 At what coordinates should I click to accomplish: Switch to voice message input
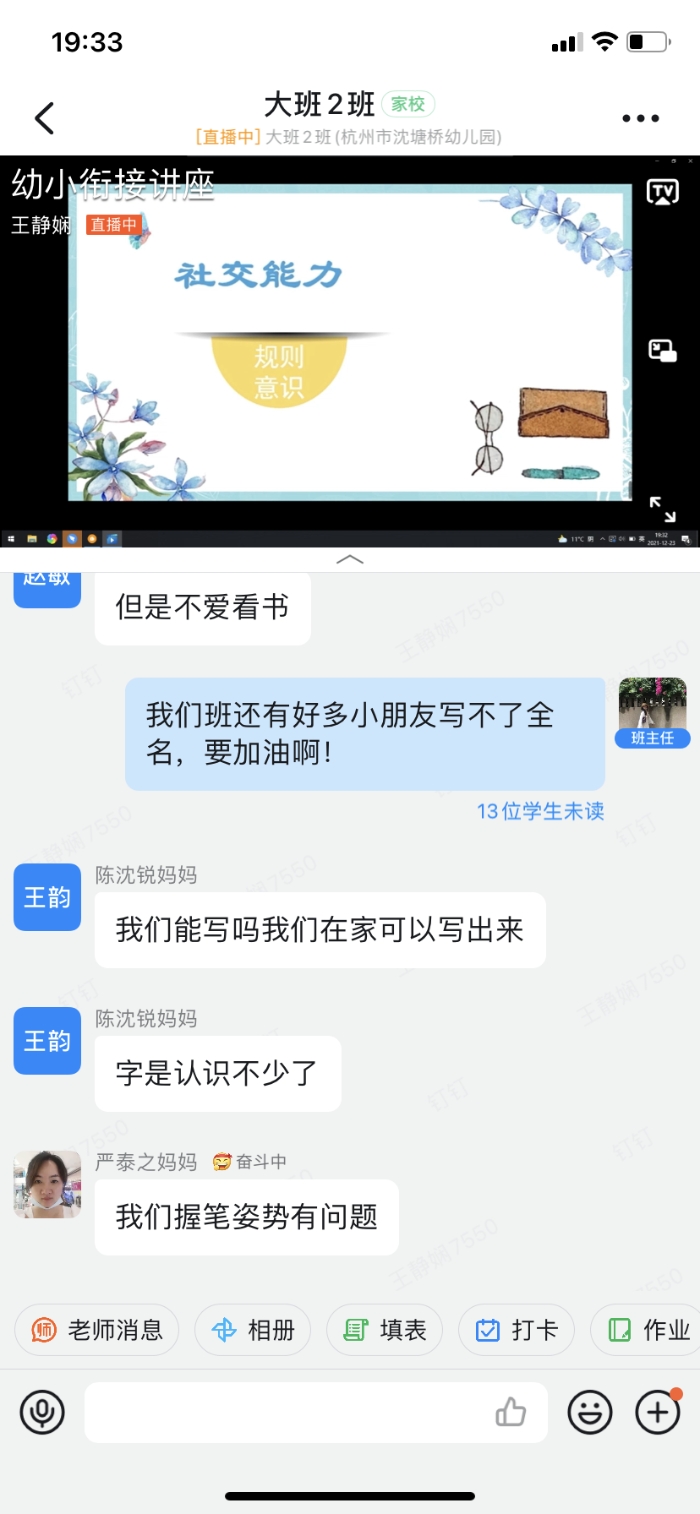tap(42, 1413)
